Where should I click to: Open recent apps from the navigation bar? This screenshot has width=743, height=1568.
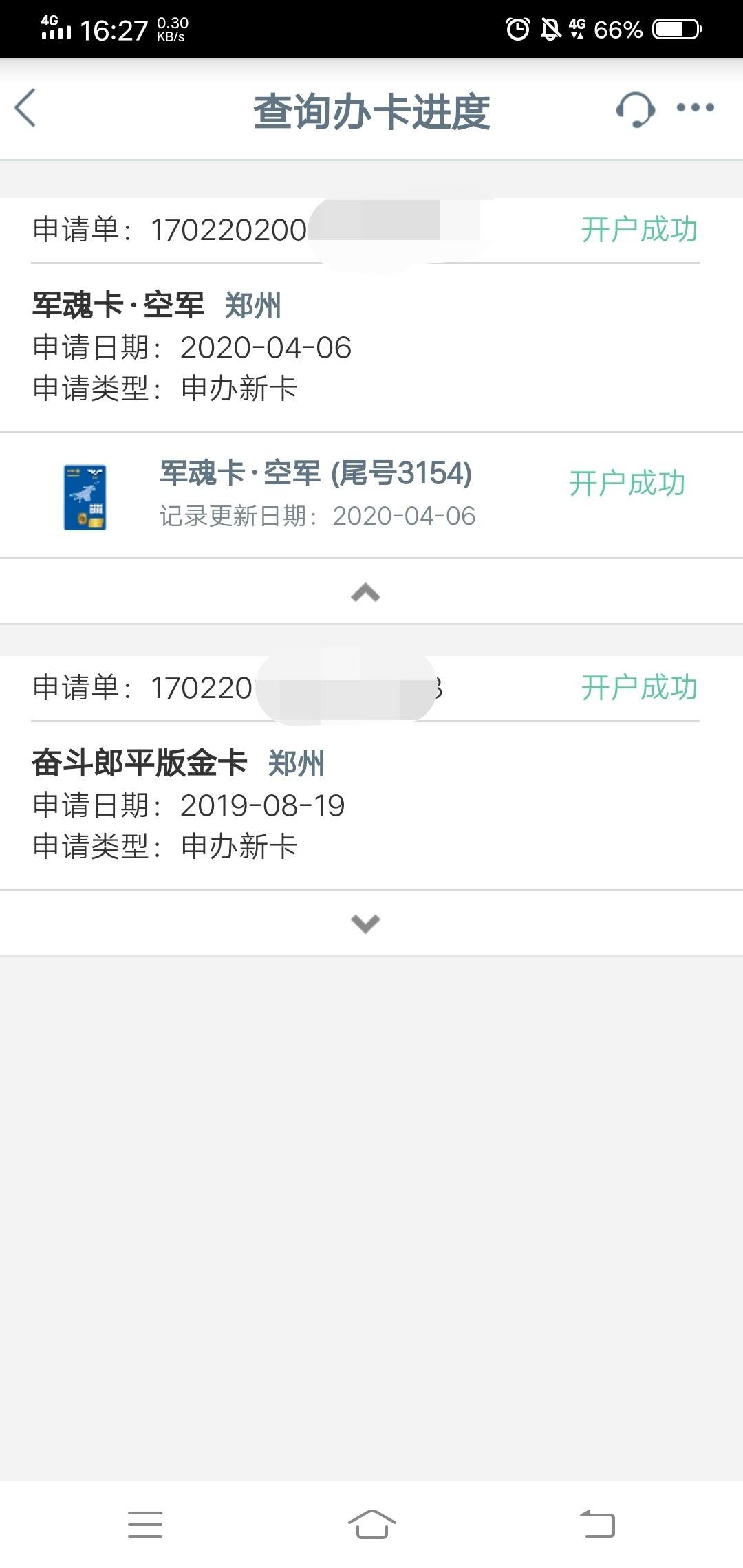point(145,1524)
